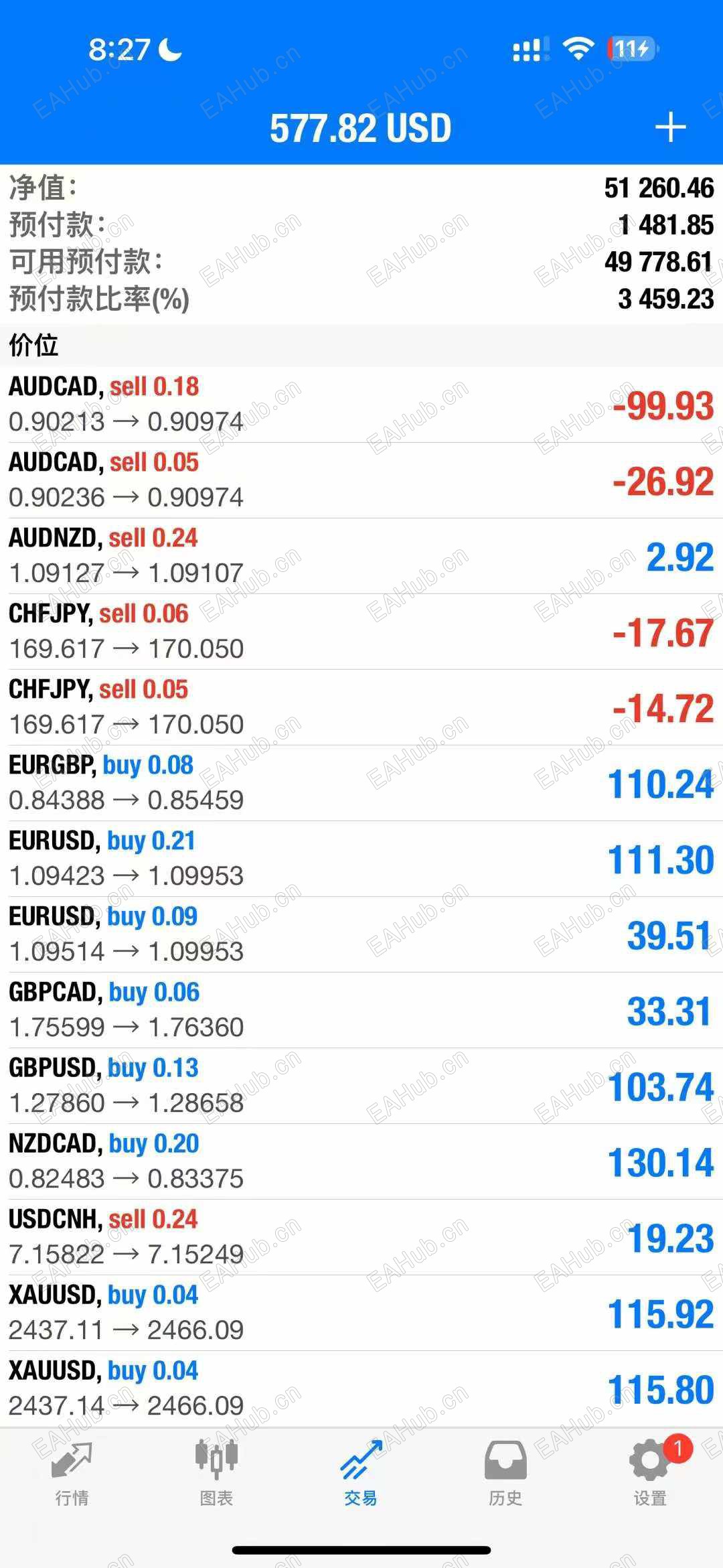The width and height of the screenshot is (723, 1568).
Task: Tap the GBPUSD buy 0.13 position
Action: (x=361, y=1085)
